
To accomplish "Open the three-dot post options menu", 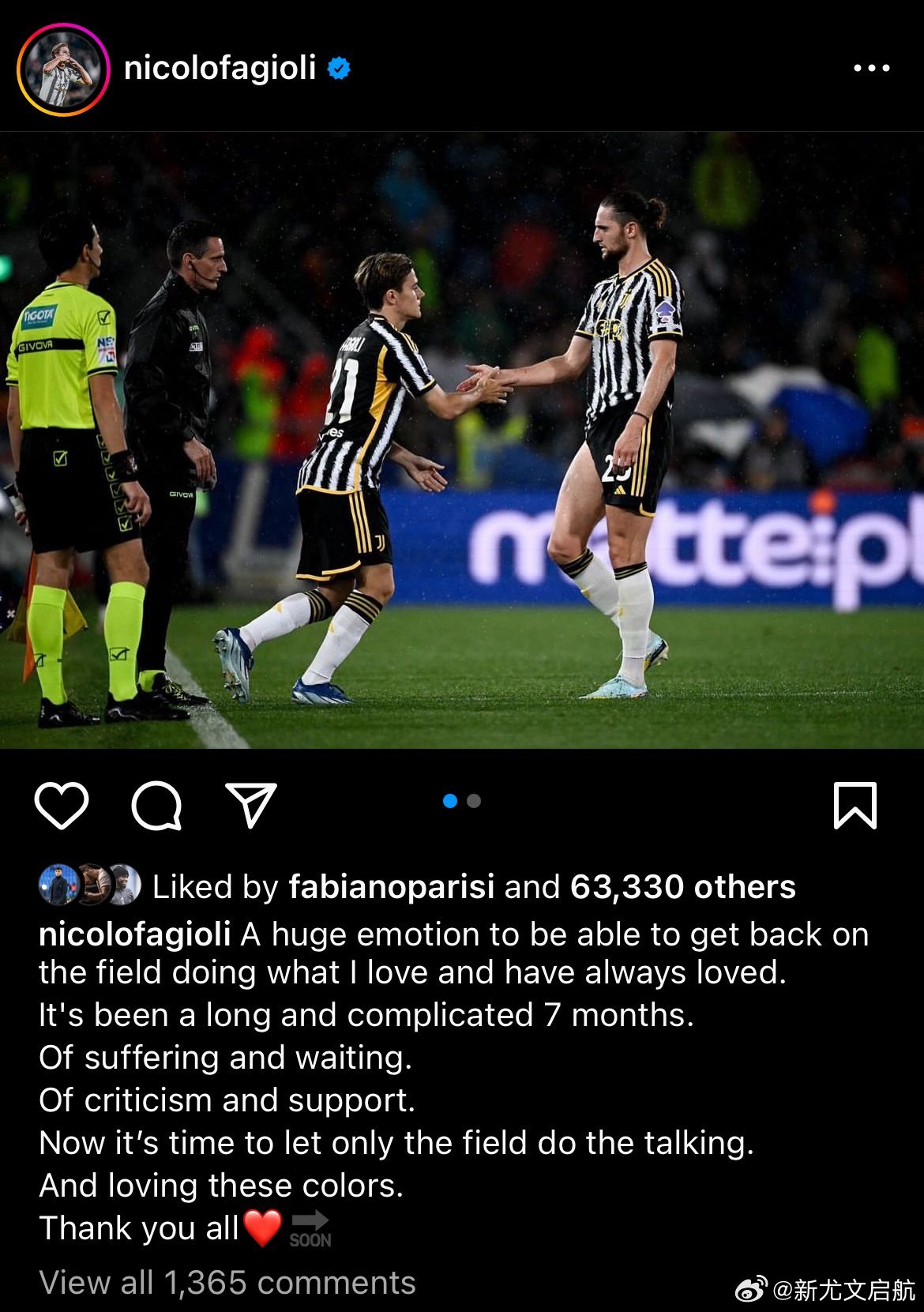I will tap(871, 70).
